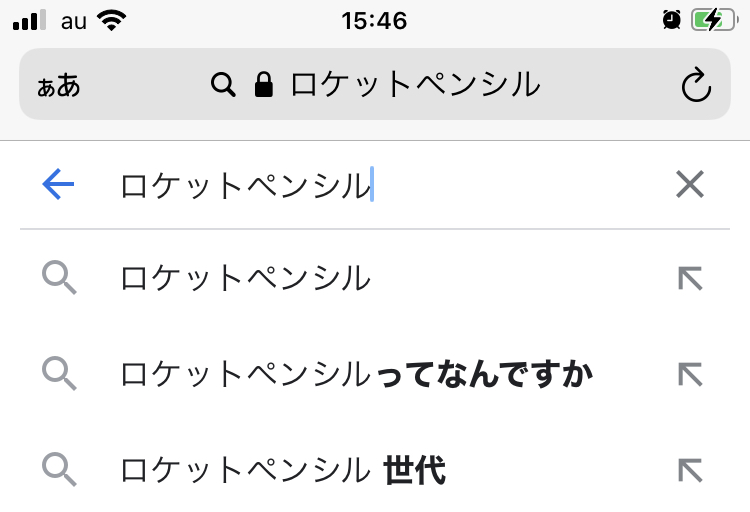The image size is (750, 512).
Task: Clear the search text with the X
Action: [690, 184]
